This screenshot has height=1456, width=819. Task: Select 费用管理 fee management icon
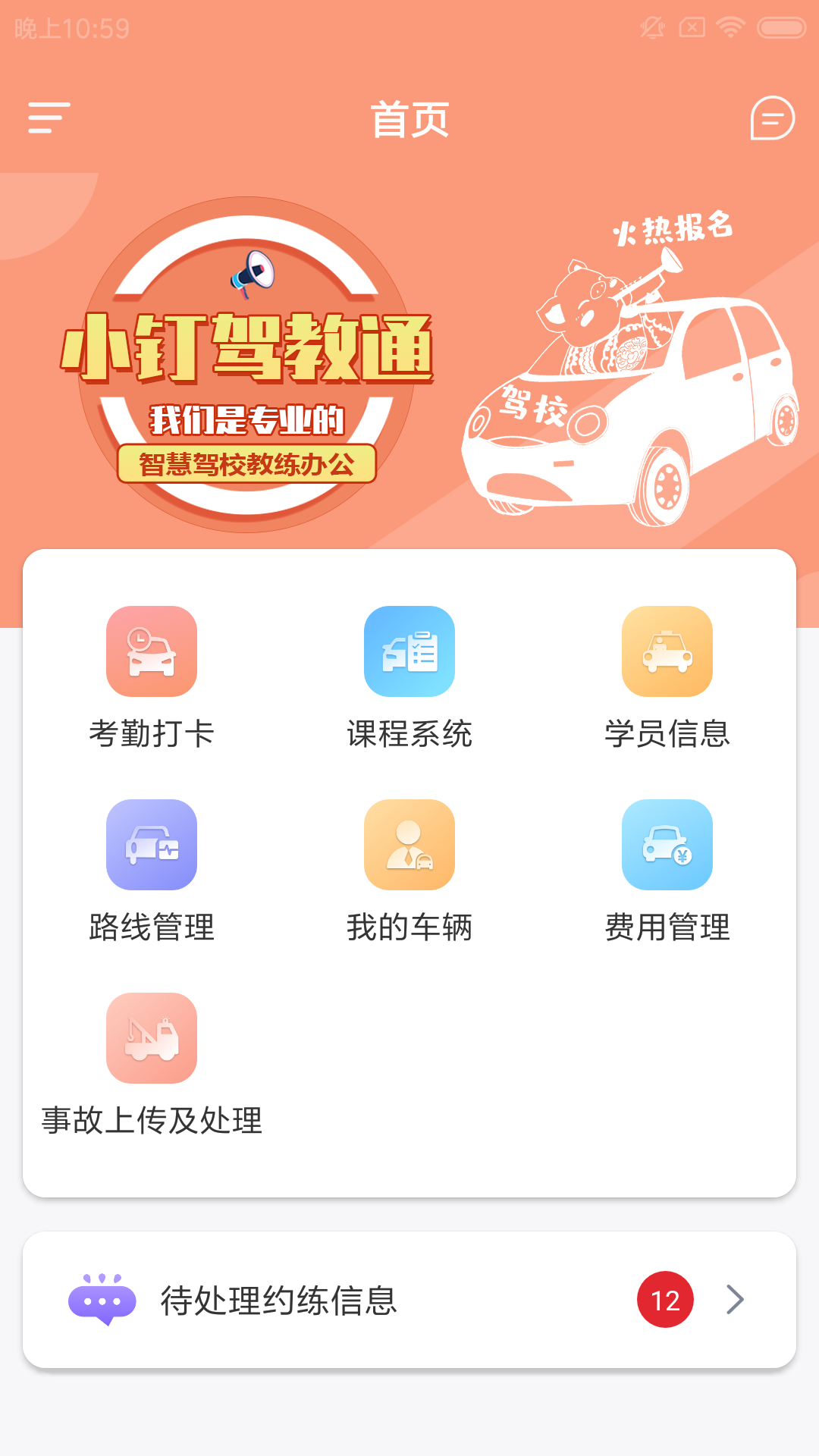pos(666,844)
